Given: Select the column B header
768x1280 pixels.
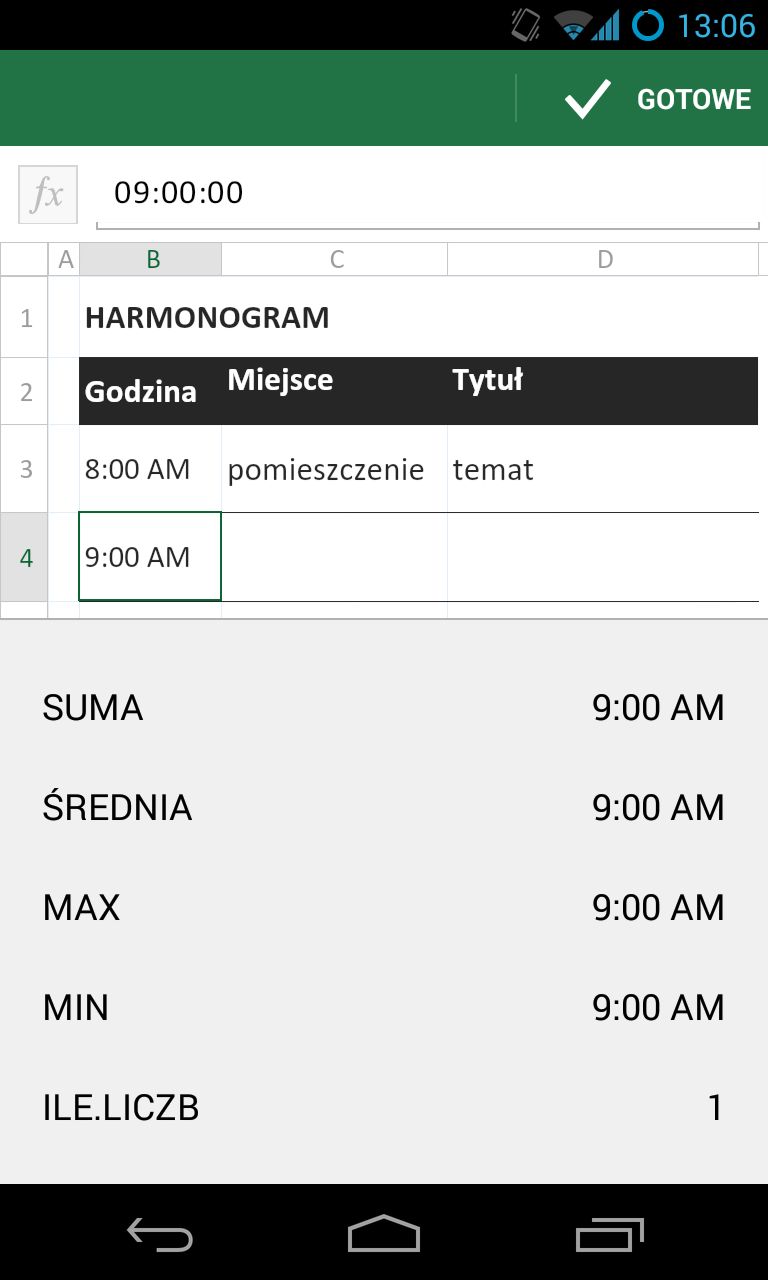Looking at the screenshot, I should tap(151, 259).
